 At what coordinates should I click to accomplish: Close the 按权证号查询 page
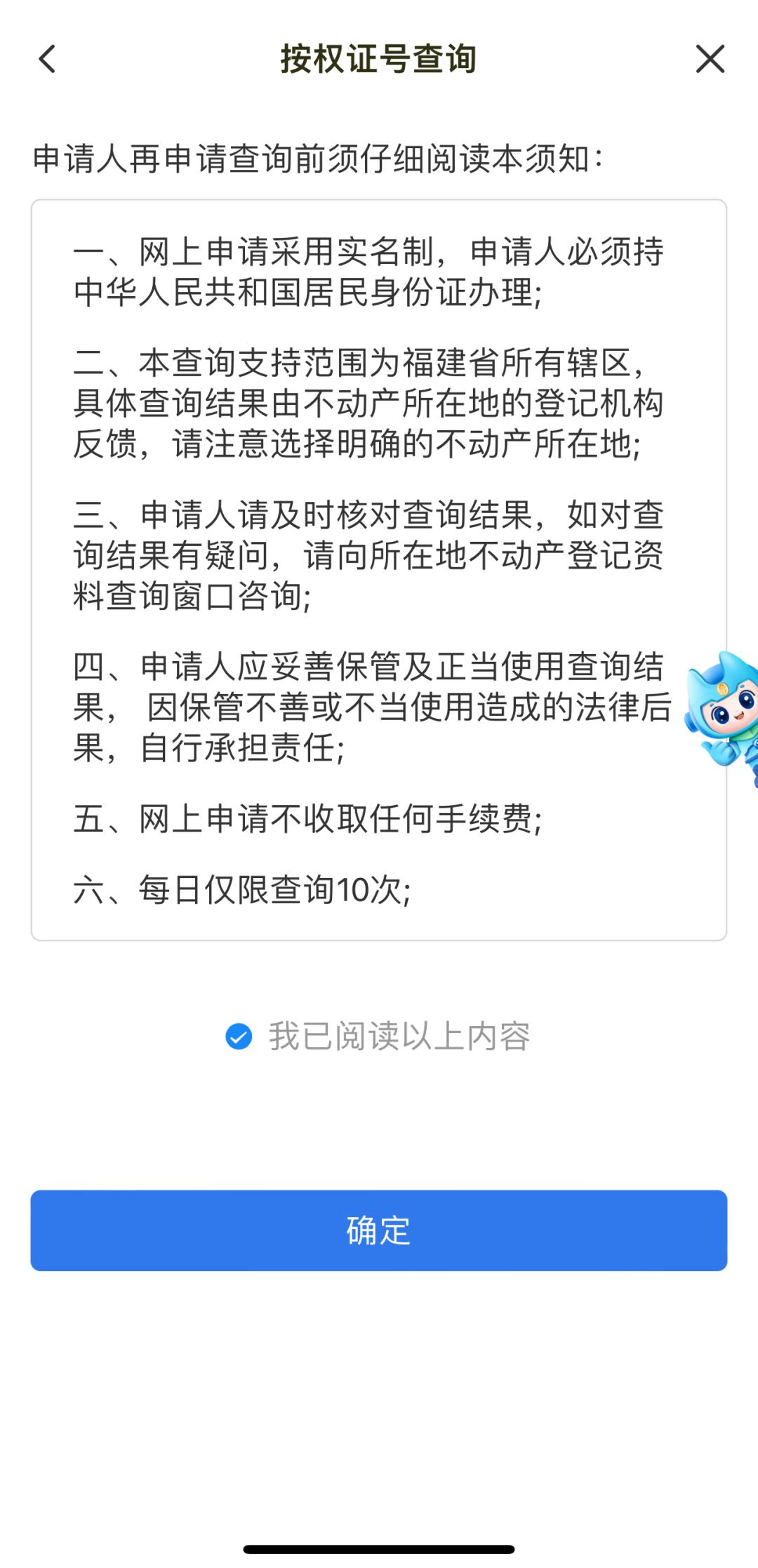point(710,59)
